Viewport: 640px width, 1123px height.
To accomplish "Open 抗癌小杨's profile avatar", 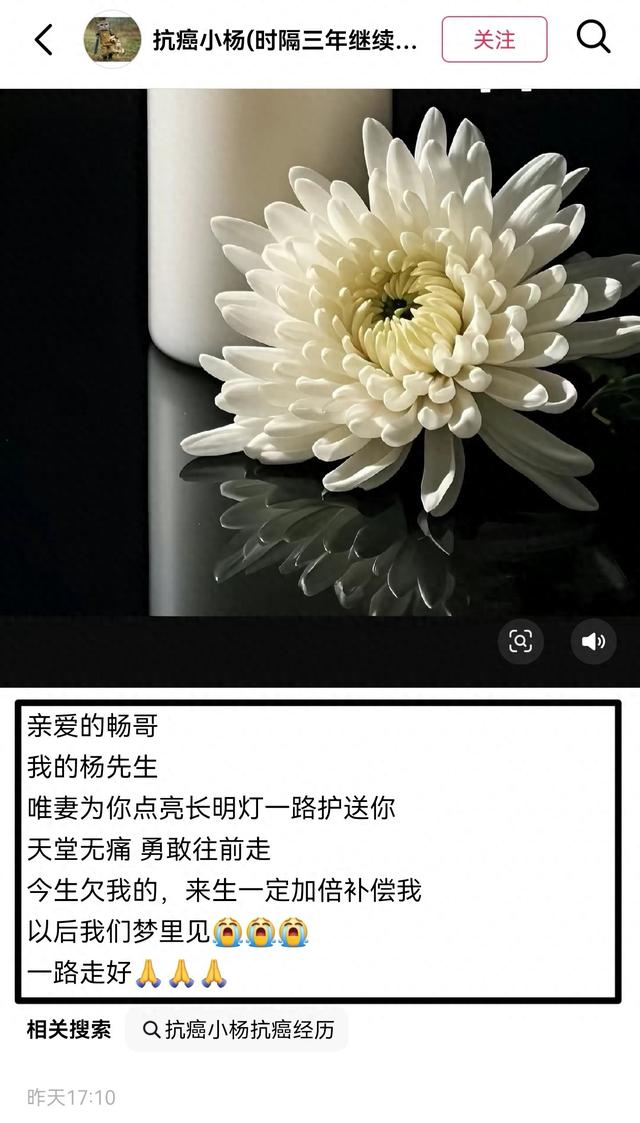I will (x=112, y=40).
